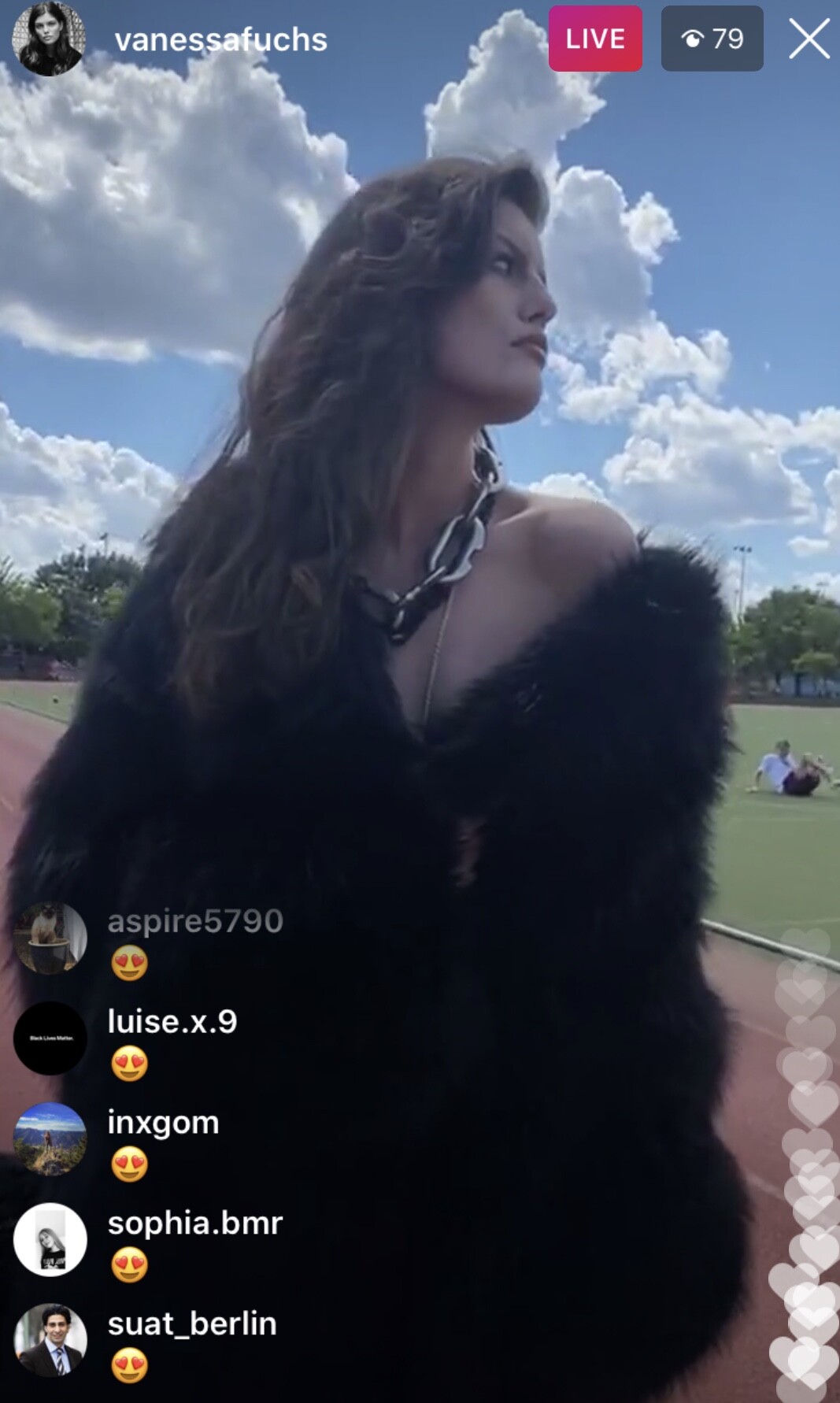The height and width of the screenshot is (1403, 840).
Task: Tap the vanessafuchs username
Action: (221, 39)
